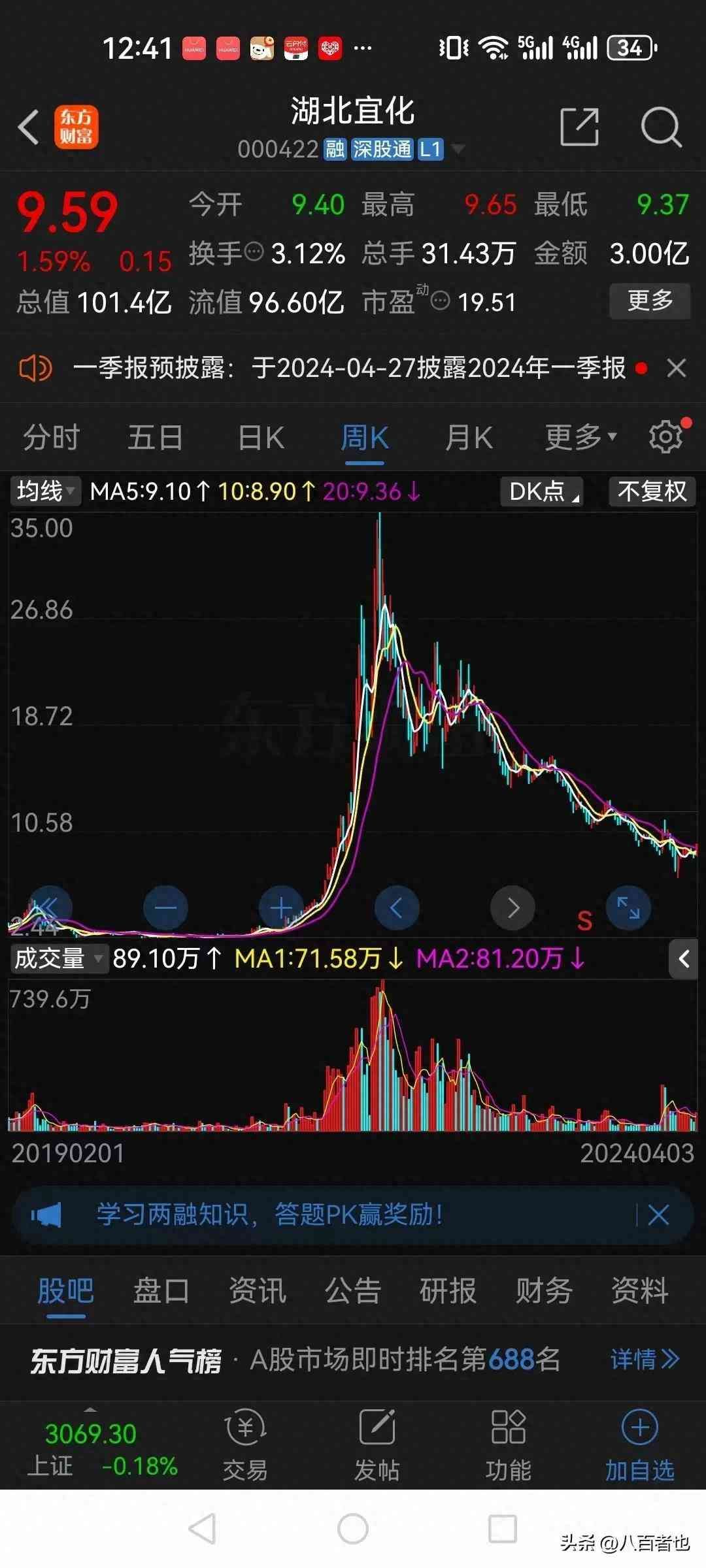This screenshot has height=1568, width=706.
Task: Open 详情 for the 人气榜 ranking
Action: pyautogui.click(x=645, y=1360)
